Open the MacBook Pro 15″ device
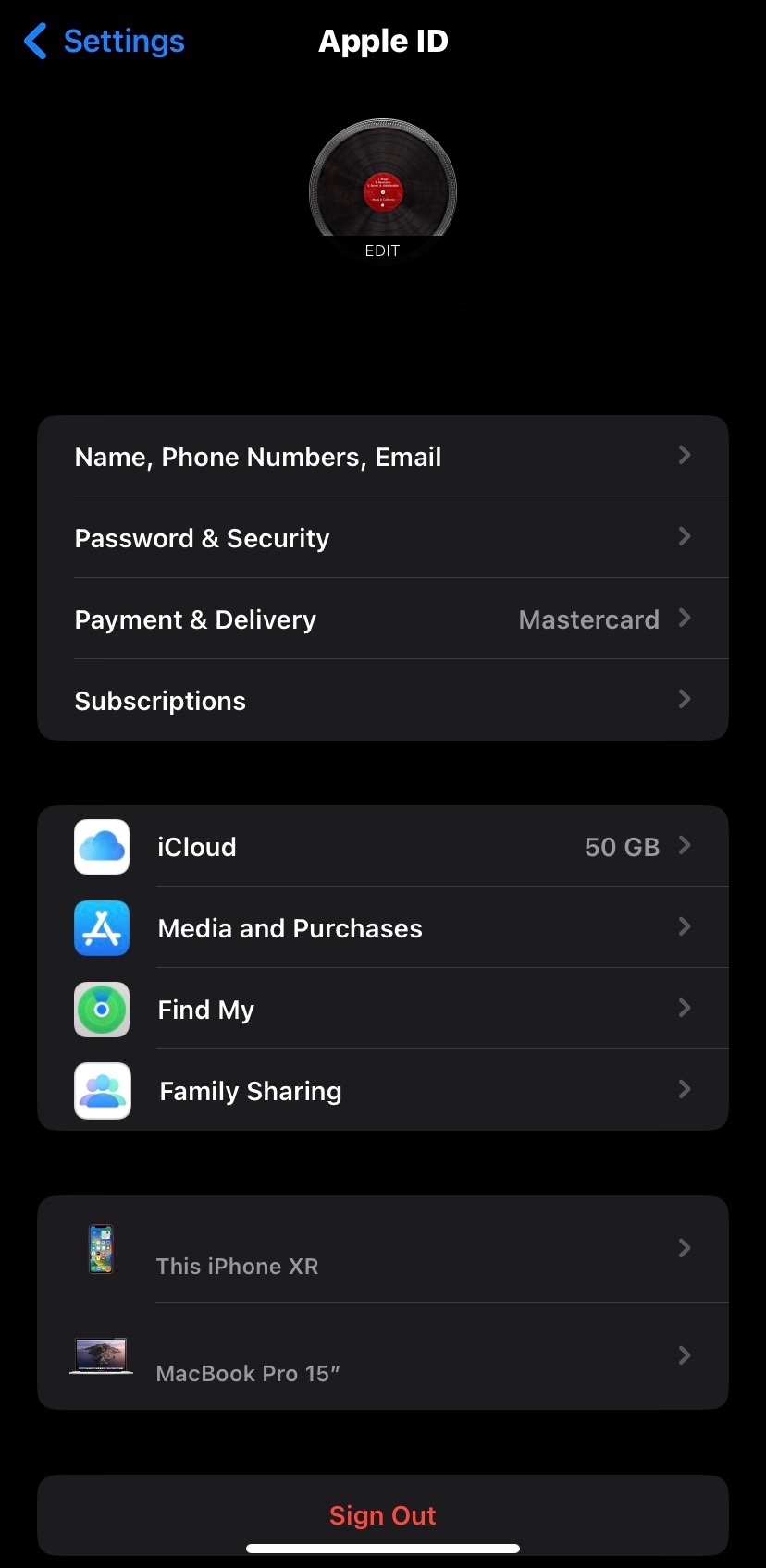Screen dimensions: 766x1568 pos(382,1357)
